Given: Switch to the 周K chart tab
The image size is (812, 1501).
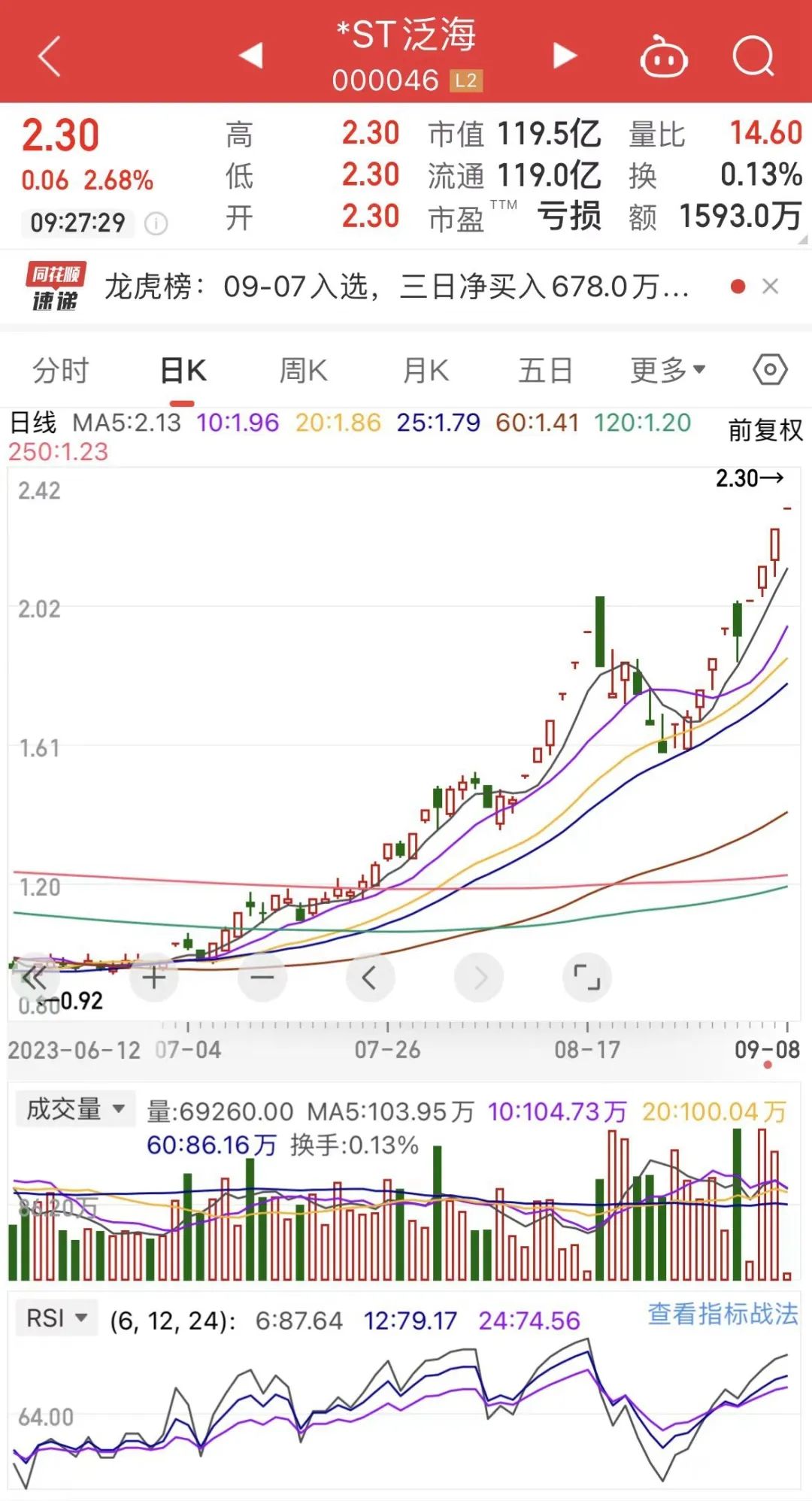Looking at the screenshot, I should 303,371.
